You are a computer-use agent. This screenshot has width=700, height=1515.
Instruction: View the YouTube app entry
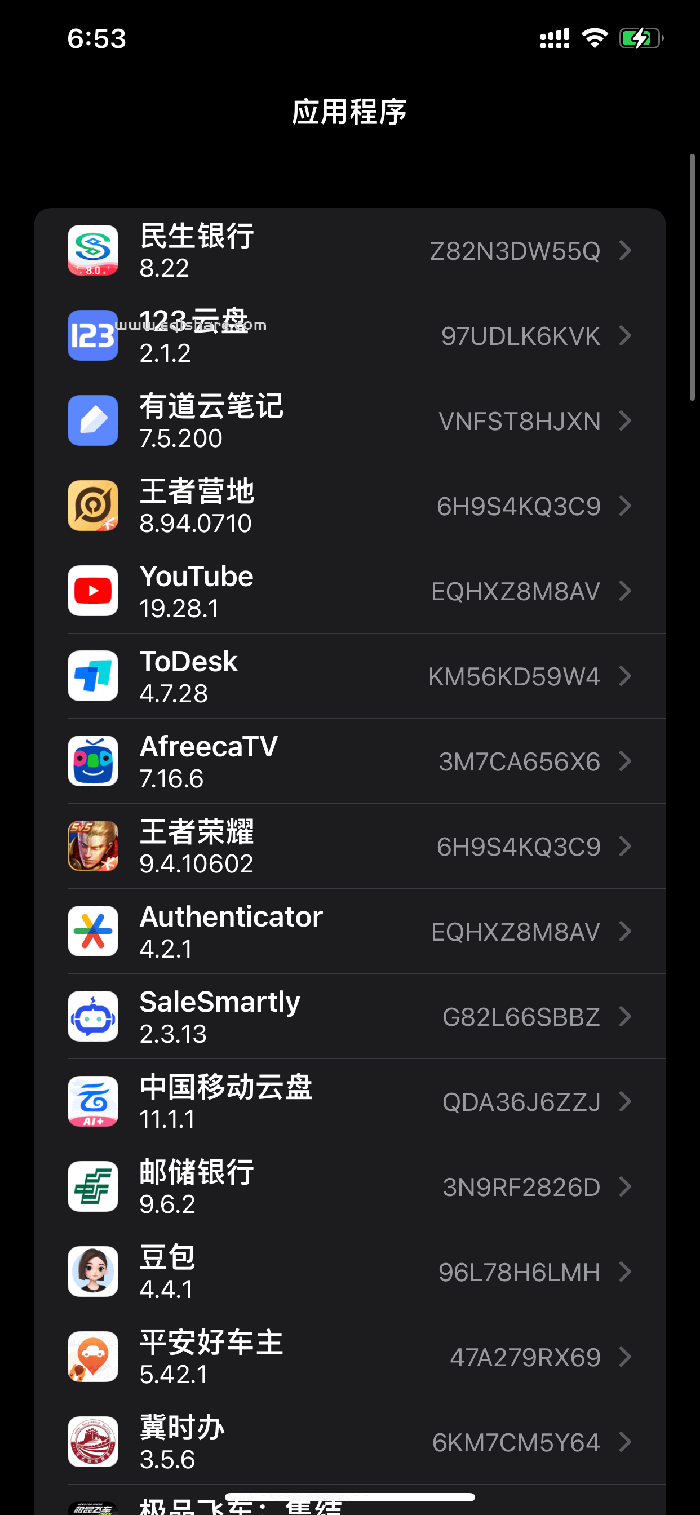(350, 591)
